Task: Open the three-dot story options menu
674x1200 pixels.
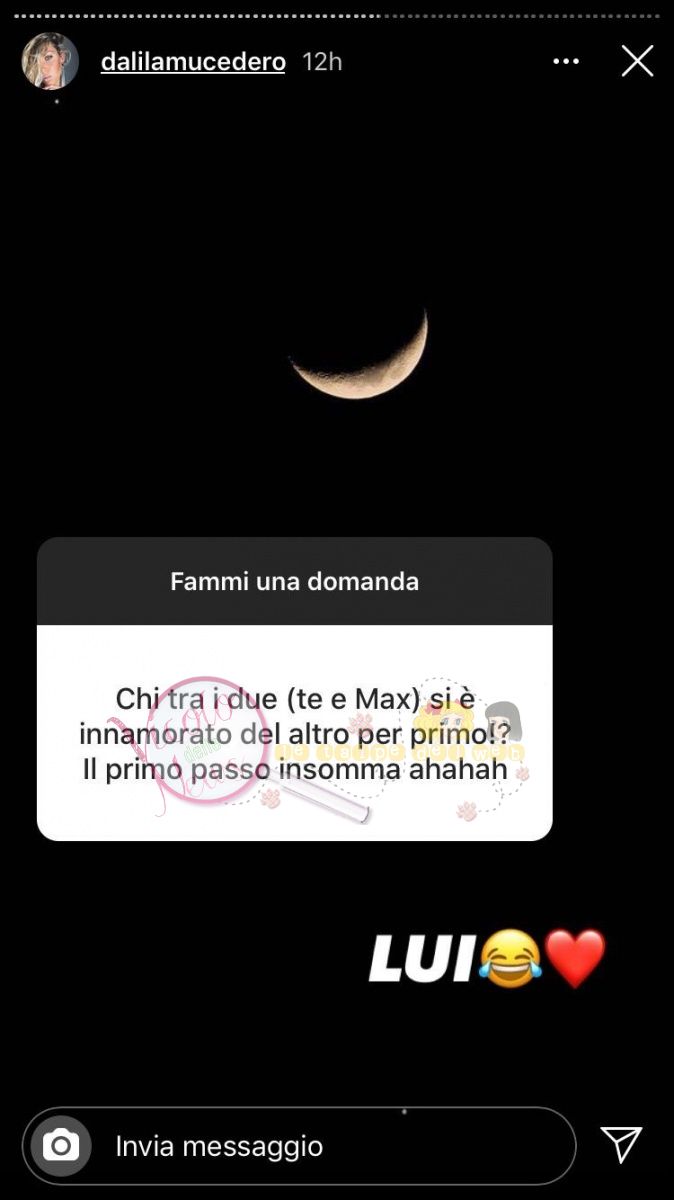Action: [566, 62]
